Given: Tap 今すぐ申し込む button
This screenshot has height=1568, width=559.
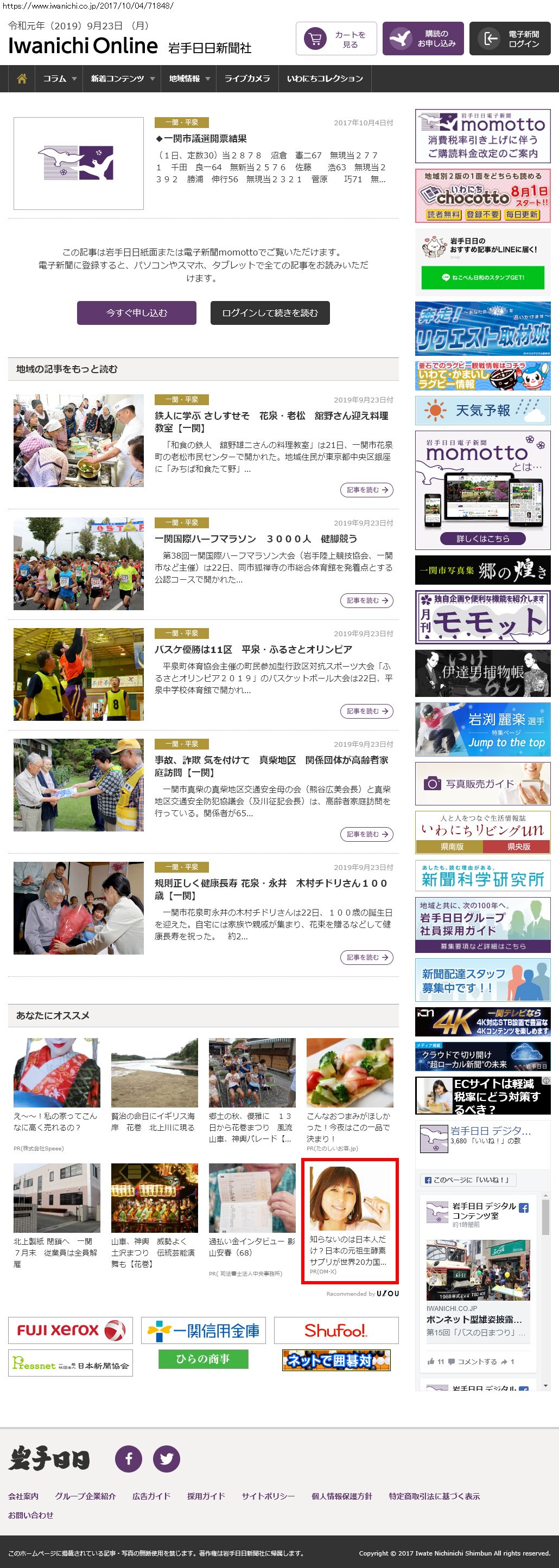Looking at the screenshot, I should (x=136, y=313).
